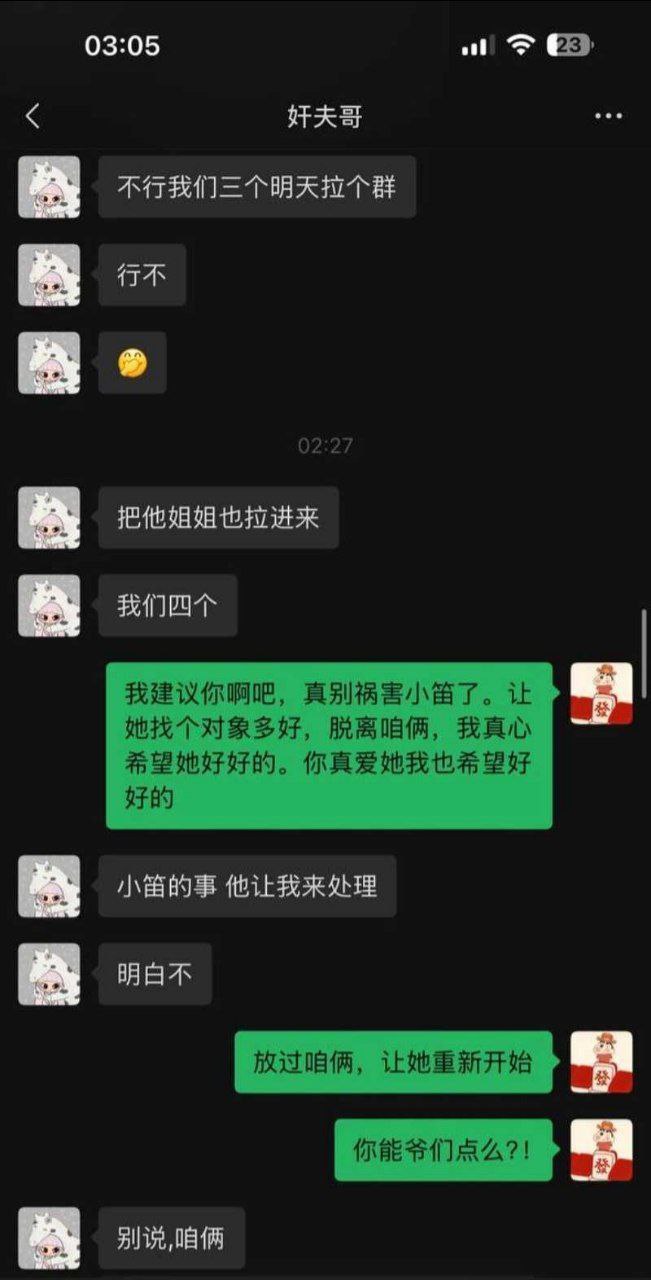
Task: View contact profile from avatar next to "明白不"
Action: tap(49, 974)
